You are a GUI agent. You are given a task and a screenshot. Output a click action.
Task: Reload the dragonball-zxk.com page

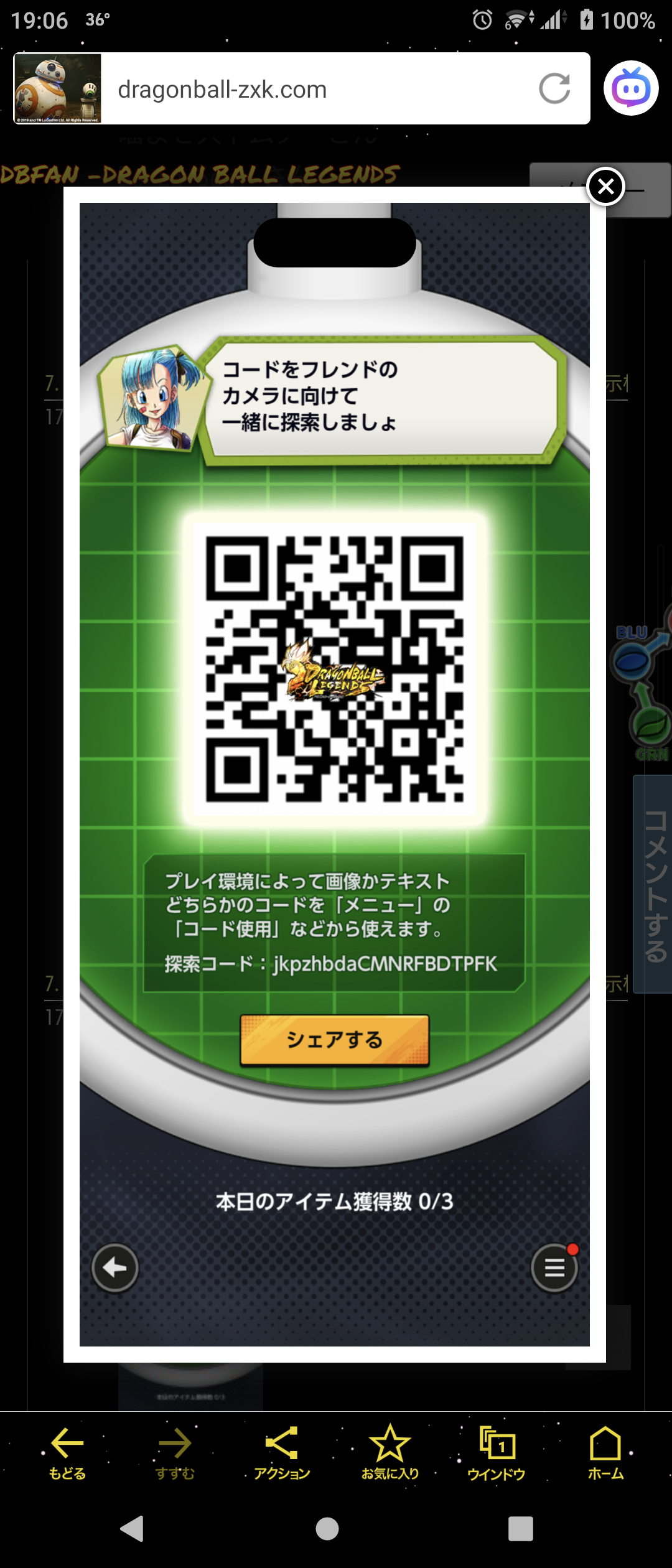click(x=554, y=88)
